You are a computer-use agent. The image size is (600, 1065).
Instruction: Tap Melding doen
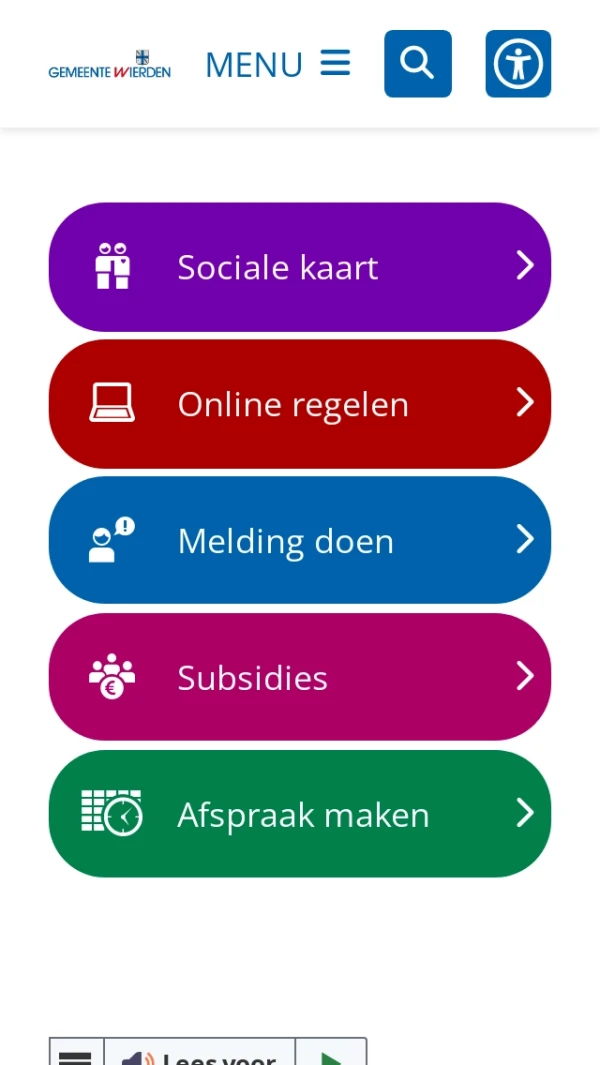(x=300, y=541)
